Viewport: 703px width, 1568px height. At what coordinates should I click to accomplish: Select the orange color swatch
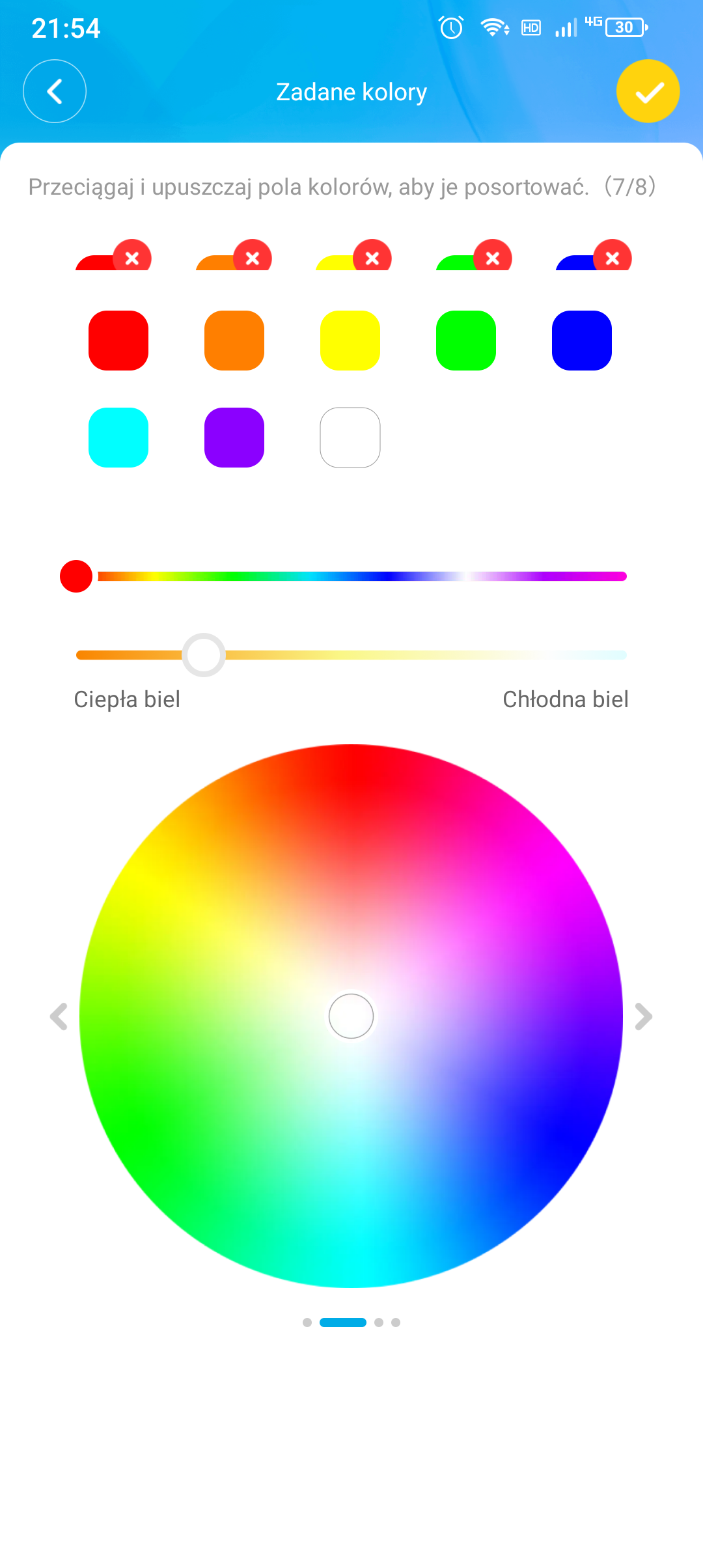tap(234, 341)
